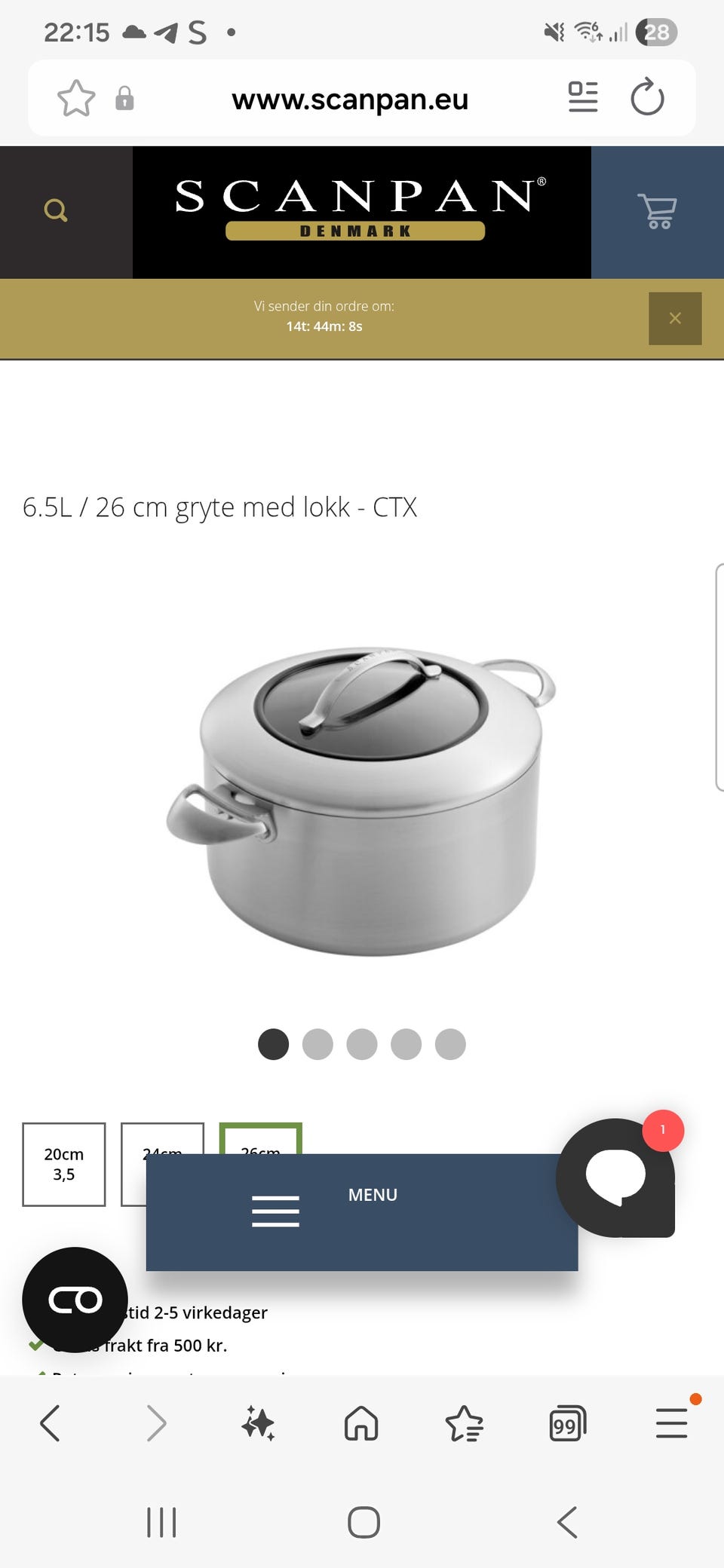View the 99 open tabs
The image size is (724, 1568).
(567, 1423)
